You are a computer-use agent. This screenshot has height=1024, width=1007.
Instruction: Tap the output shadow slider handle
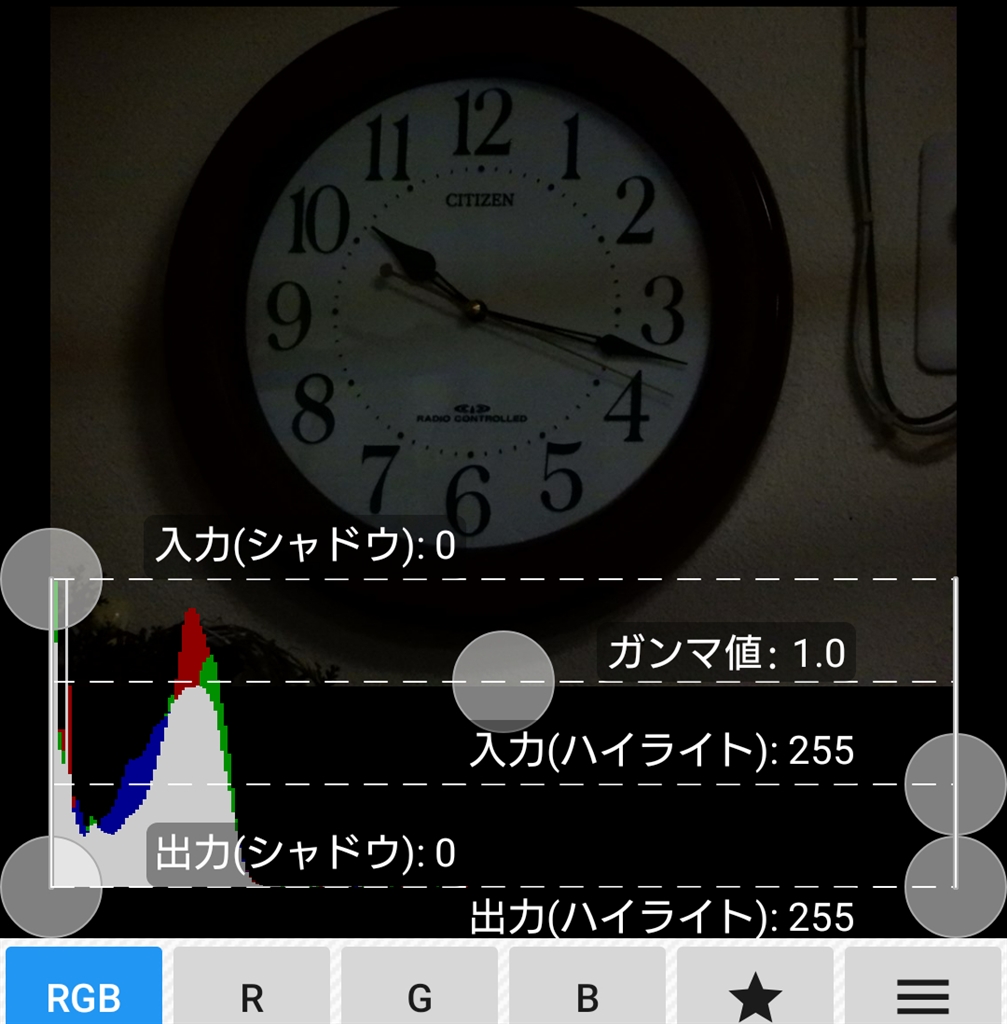click(52, 886)
